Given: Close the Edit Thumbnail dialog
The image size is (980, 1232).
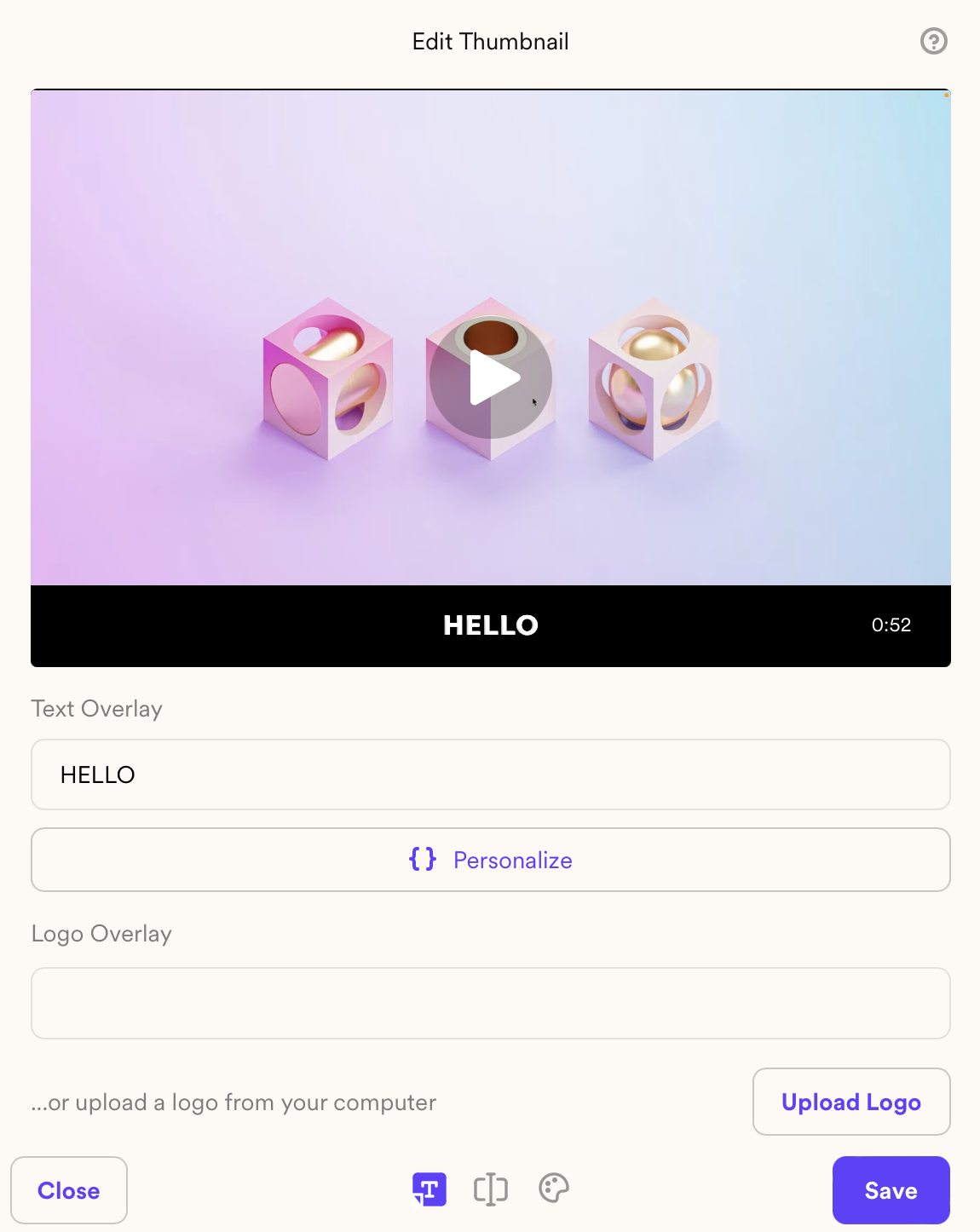Looking at the screenshot, I should click(69, 1190).
